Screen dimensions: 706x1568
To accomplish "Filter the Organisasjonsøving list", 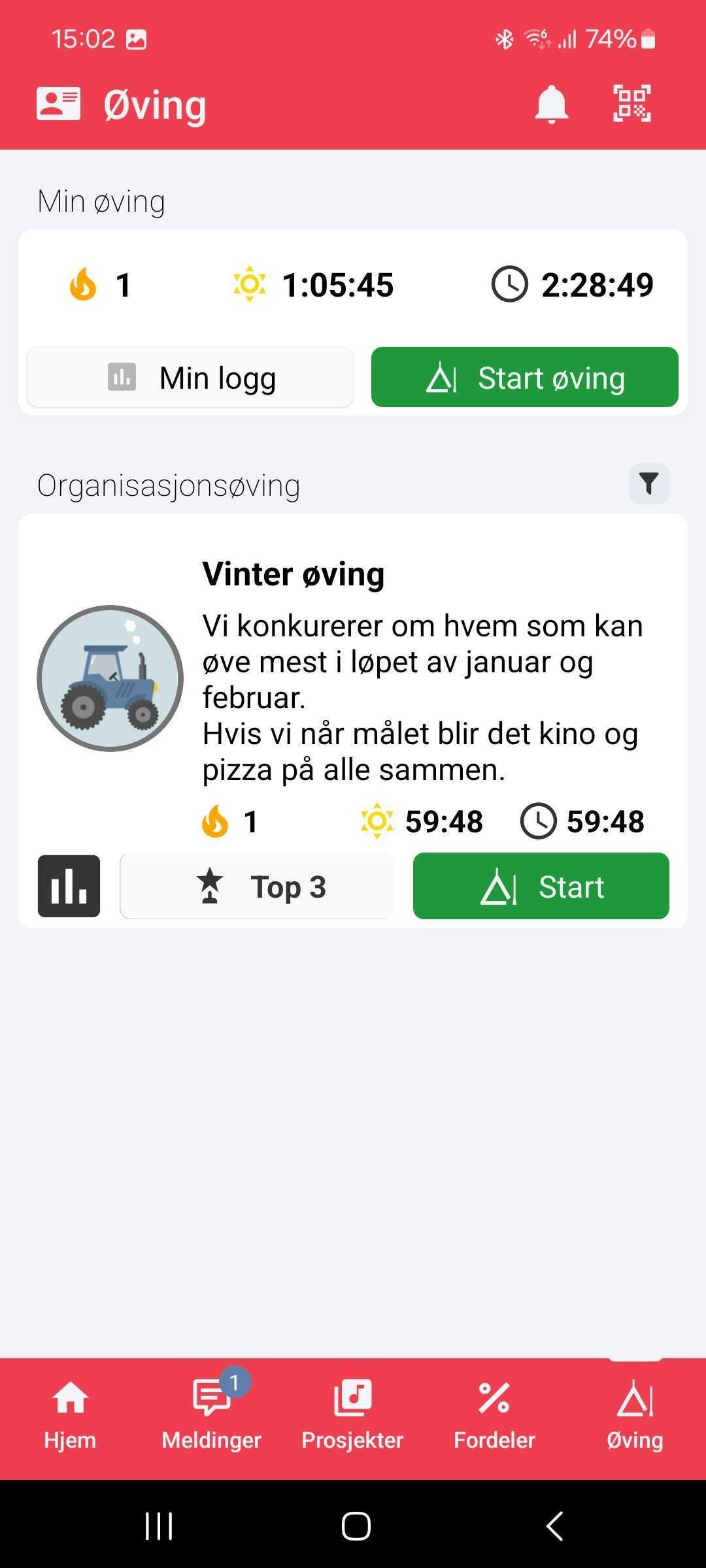I will tap(648, 484).
